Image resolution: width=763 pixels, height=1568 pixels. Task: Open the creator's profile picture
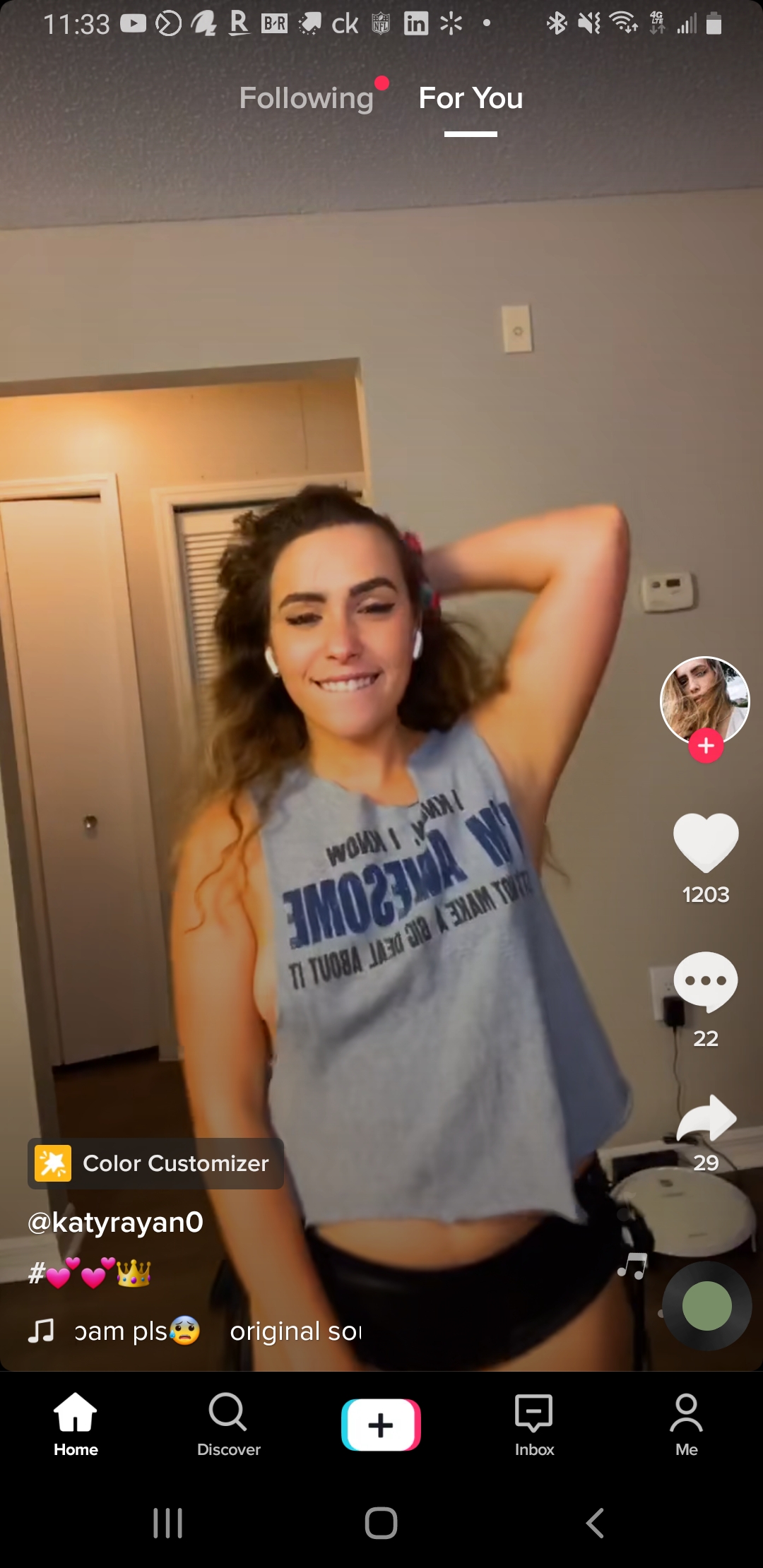(x=704, y=699)
